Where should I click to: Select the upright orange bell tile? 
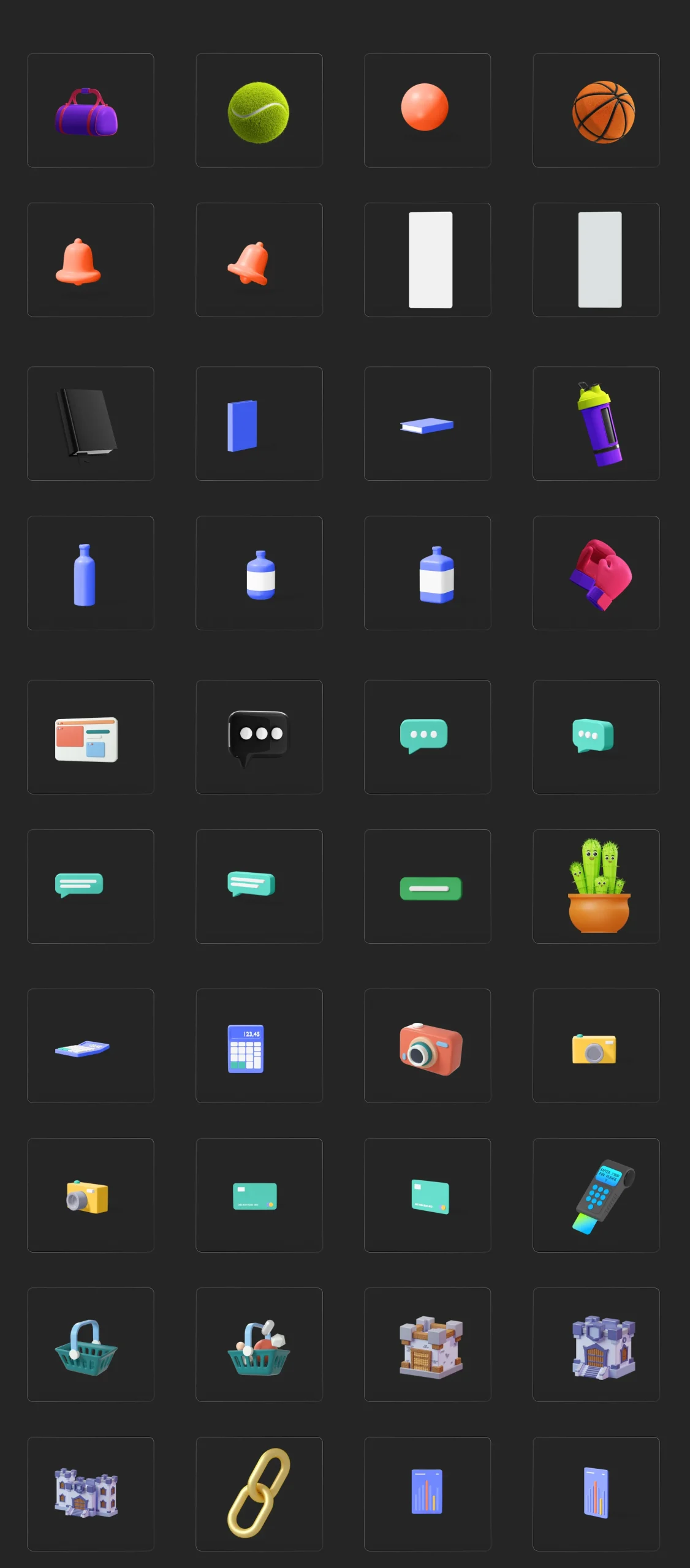point(90,260)
